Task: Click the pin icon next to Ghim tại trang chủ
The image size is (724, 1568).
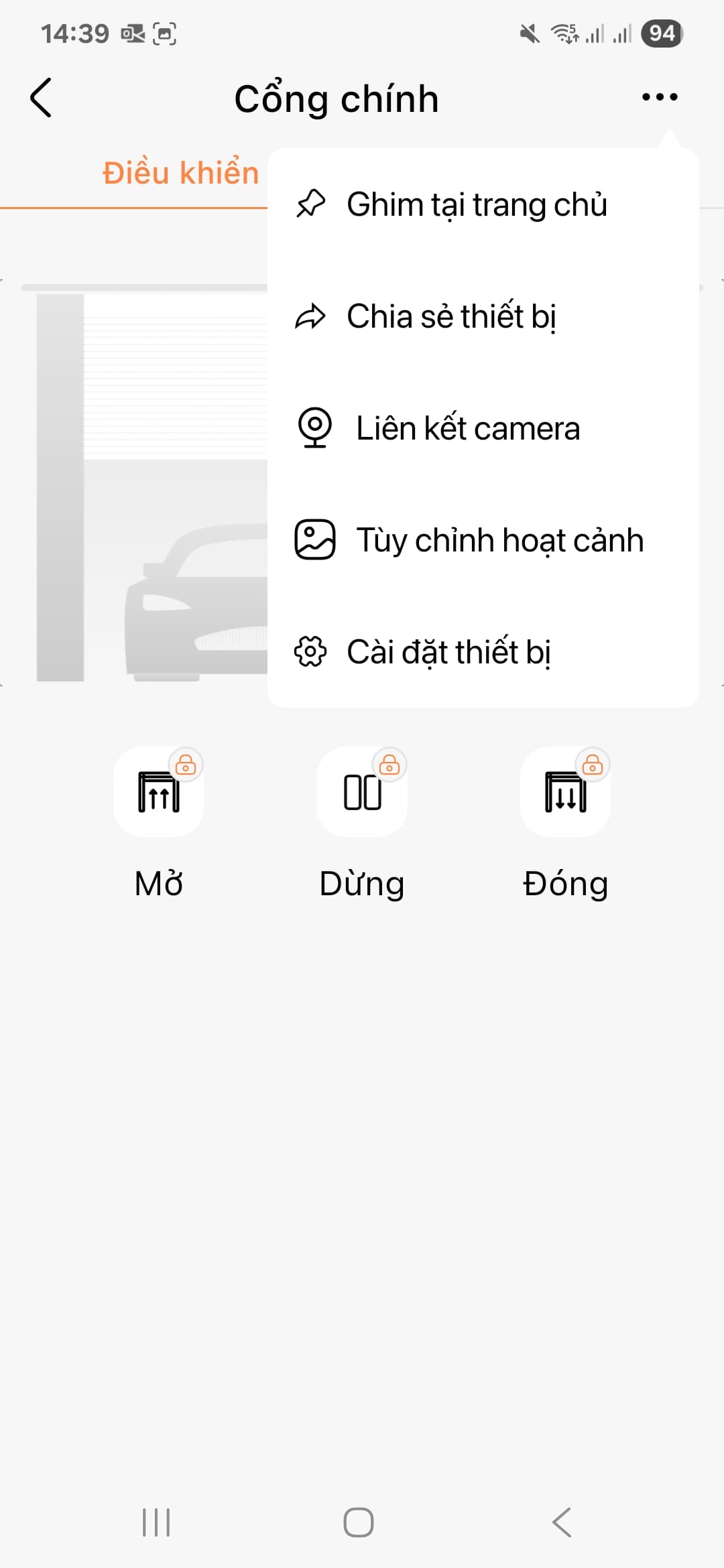Action: pyautogui.click(x=312, y=204)
